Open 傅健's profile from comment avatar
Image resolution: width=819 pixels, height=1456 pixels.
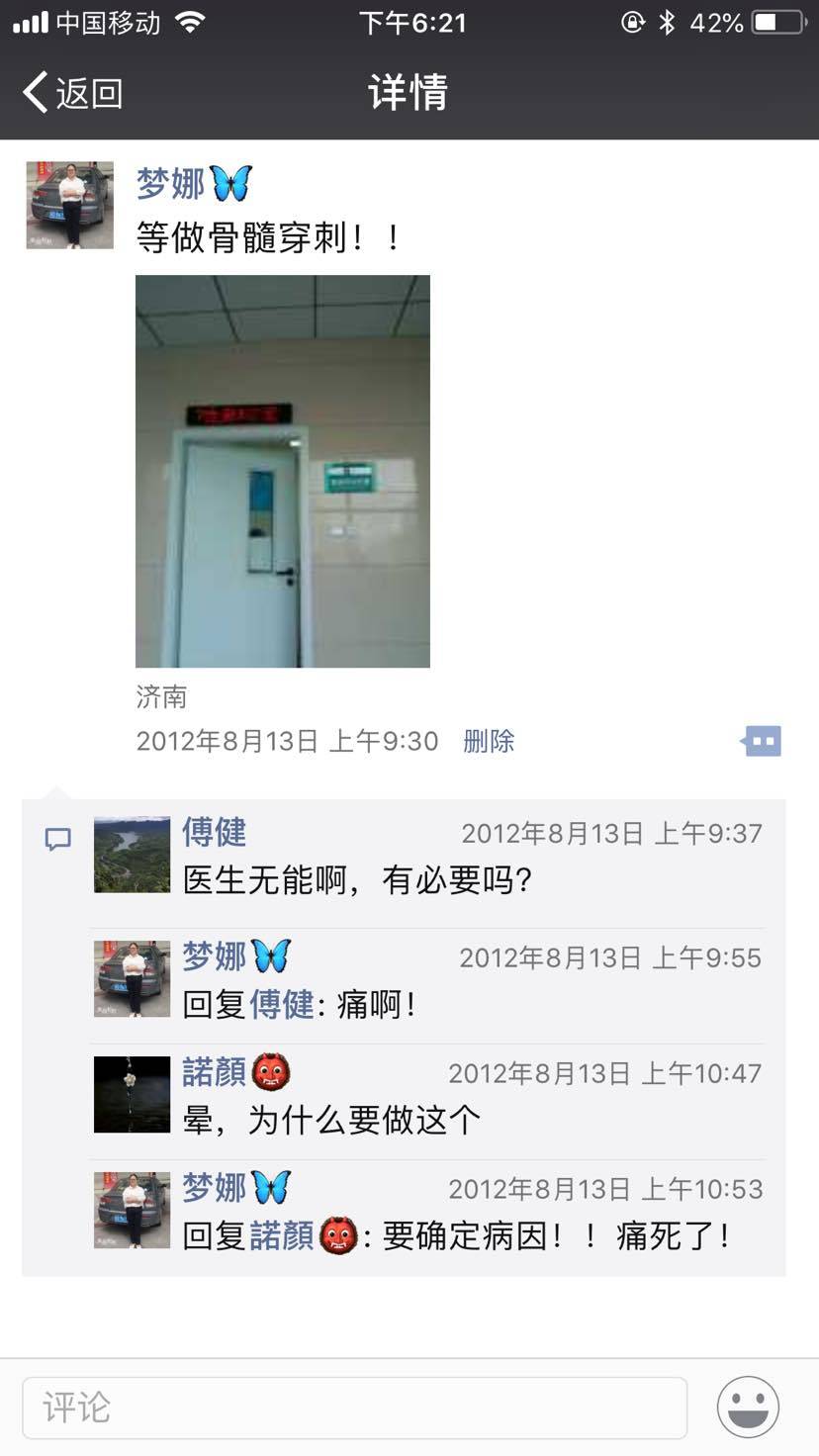coord(132,855)
